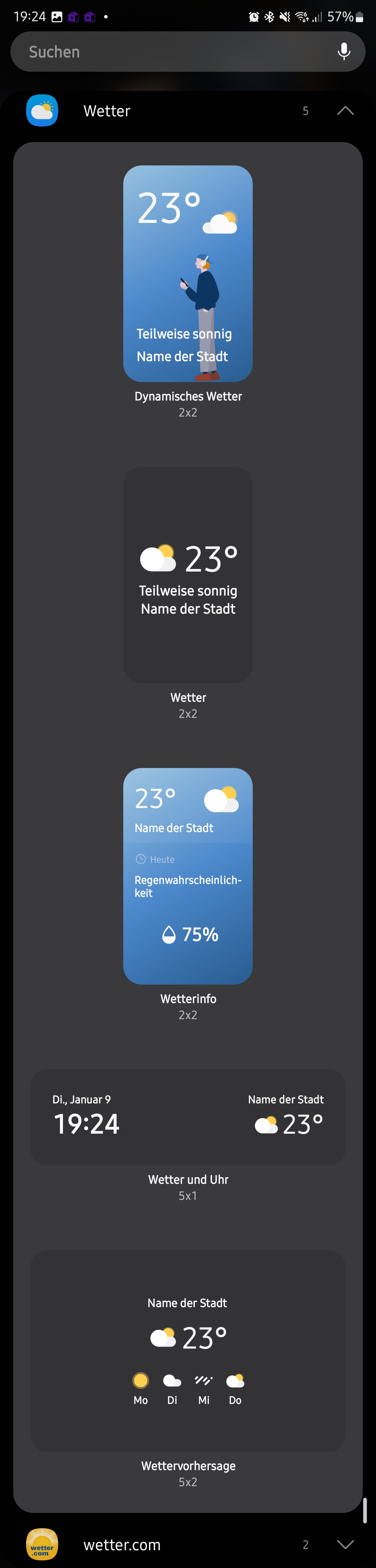This screenshot has width=376, height=1568.
Task: Expand the wetter.com widget section
Action: click(345, 1544)
